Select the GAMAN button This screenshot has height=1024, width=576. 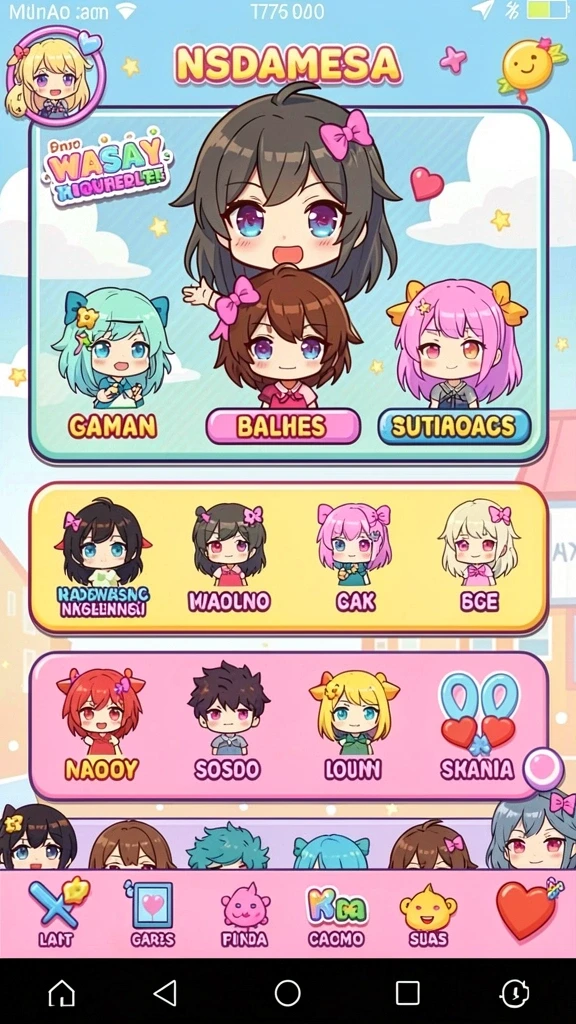[112, 426]
